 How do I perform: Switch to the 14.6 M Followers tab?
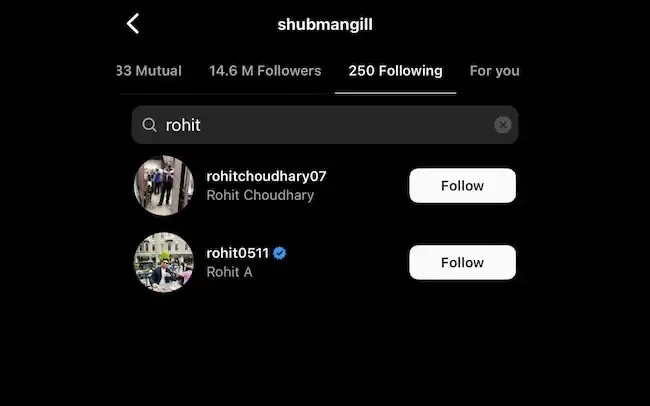pyautogui.click(x=265, y=71)
